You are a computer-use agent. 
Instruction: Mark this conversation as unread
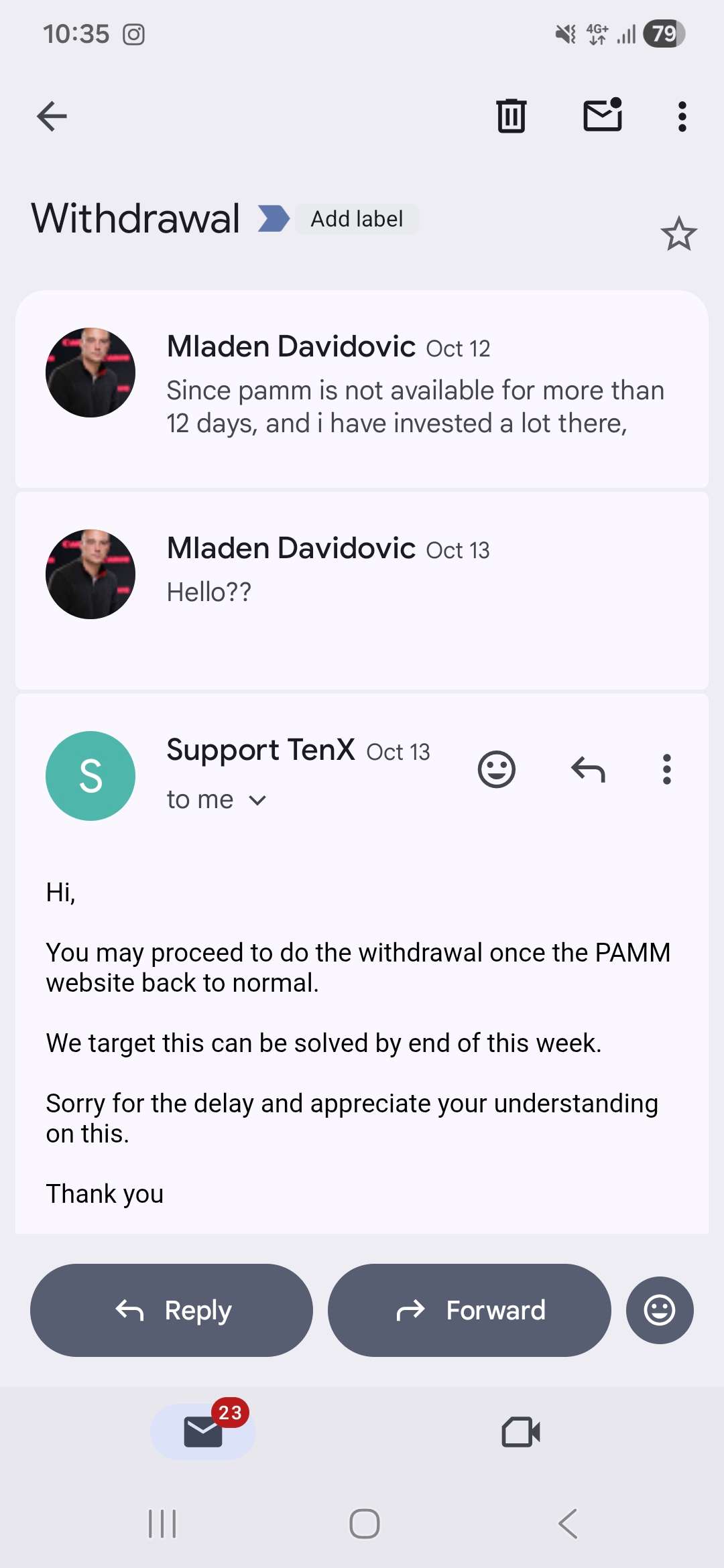tap(603, 115)
